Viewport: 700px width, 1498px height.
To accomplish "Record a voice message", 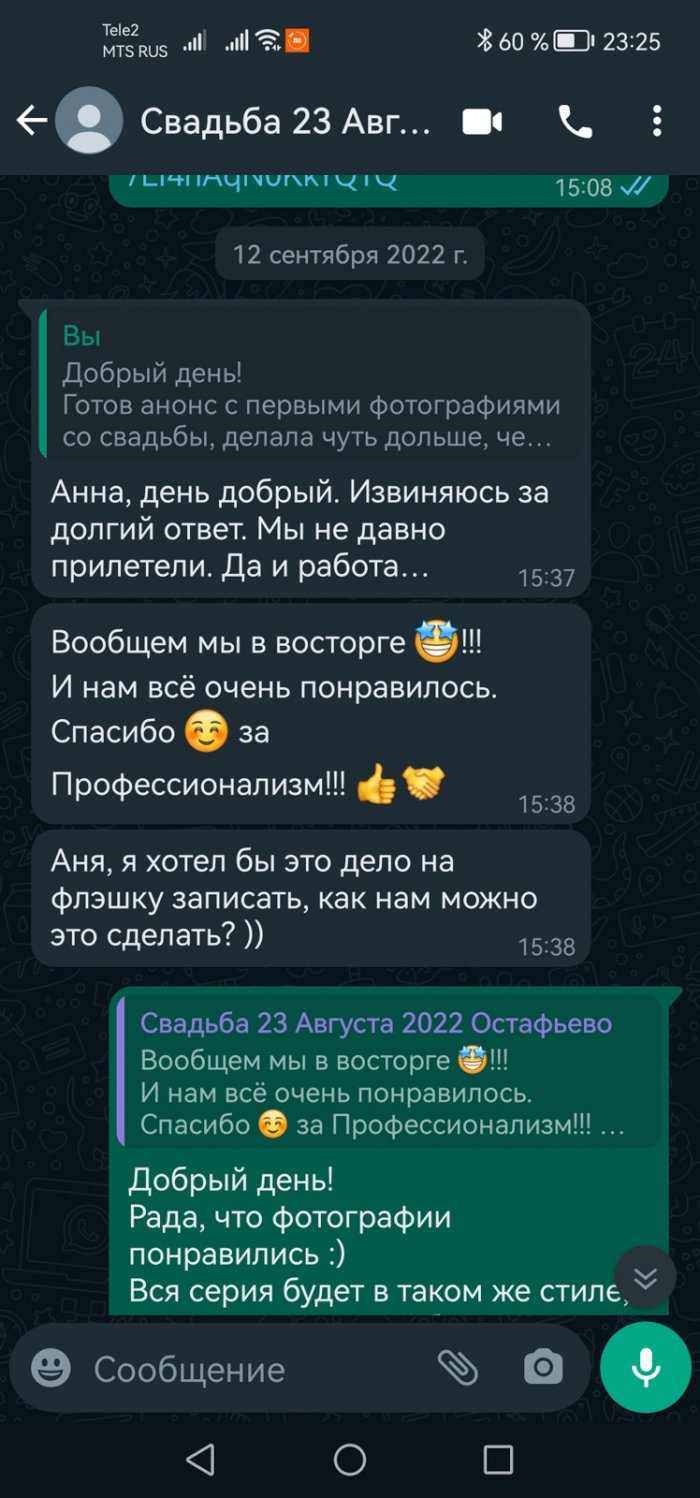I will pyautogui.click(x=645, y=1367).
